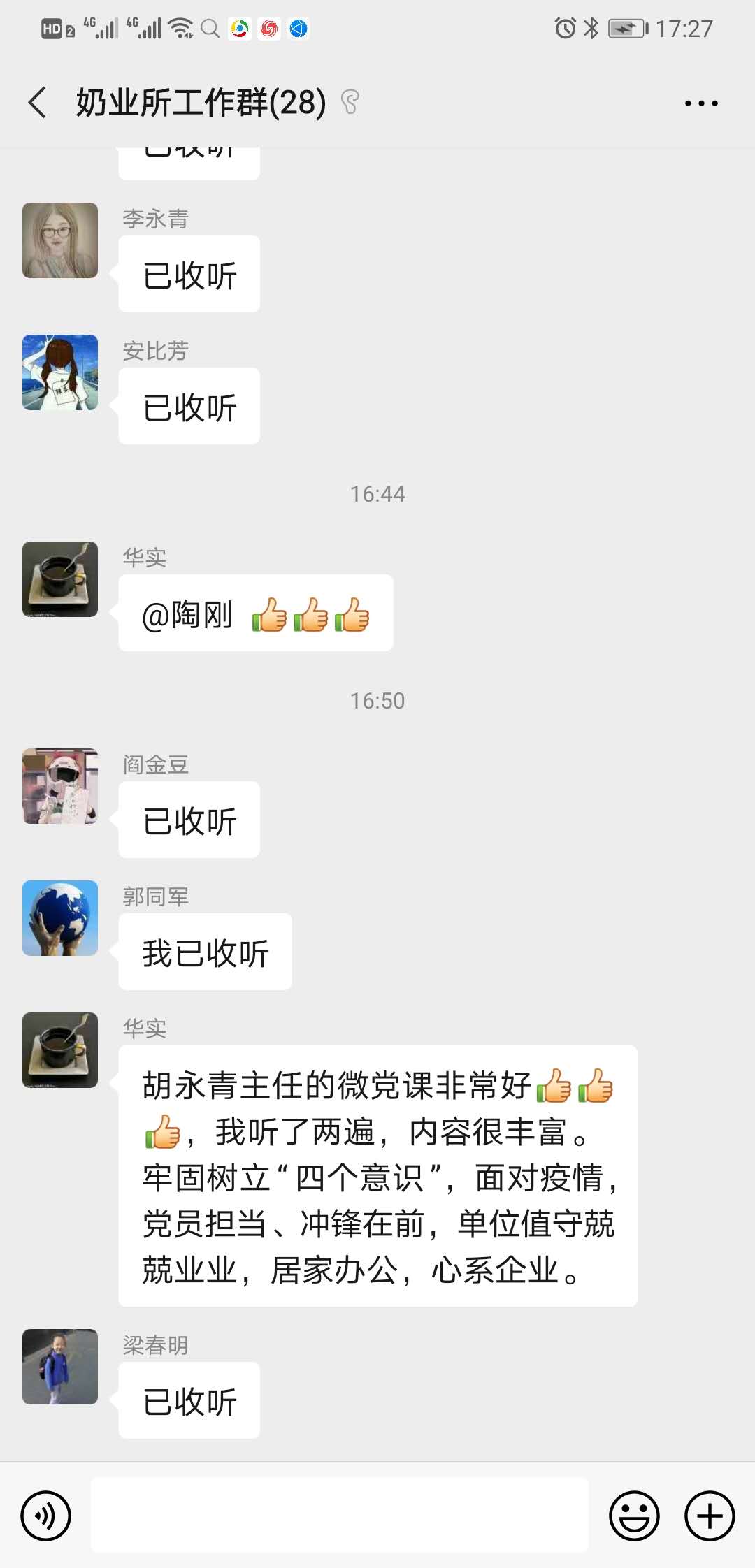Open the plus attachments menu
755x1568 pixels.
(710, 1516)
